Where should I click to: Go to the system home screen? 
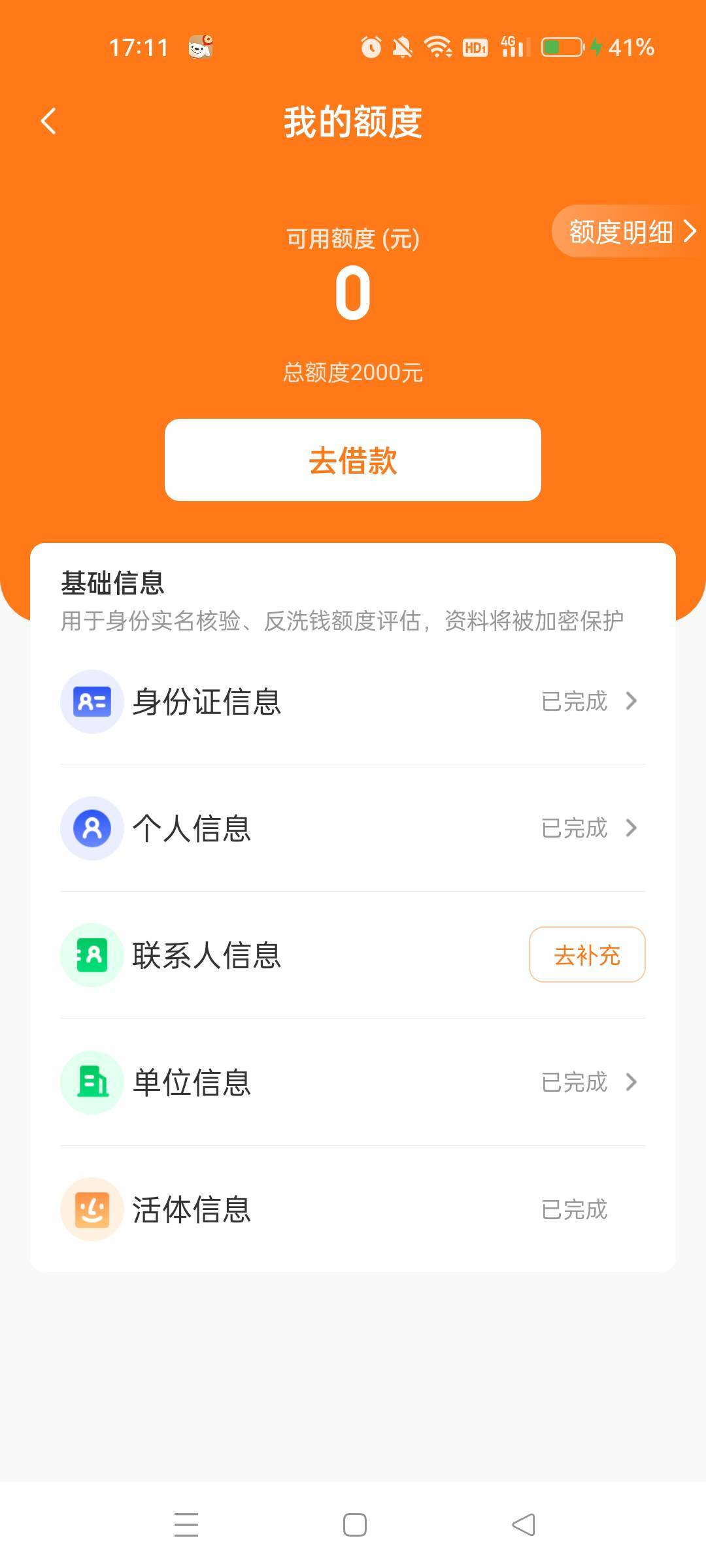354,1525
